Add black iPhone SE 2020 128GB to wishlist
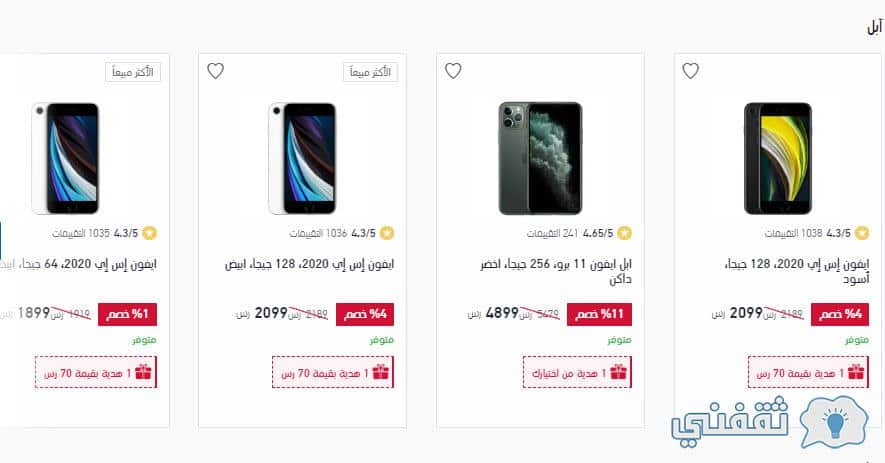This screenshot has height=463, width=885. pyautogui.click(x=690, y=71)
